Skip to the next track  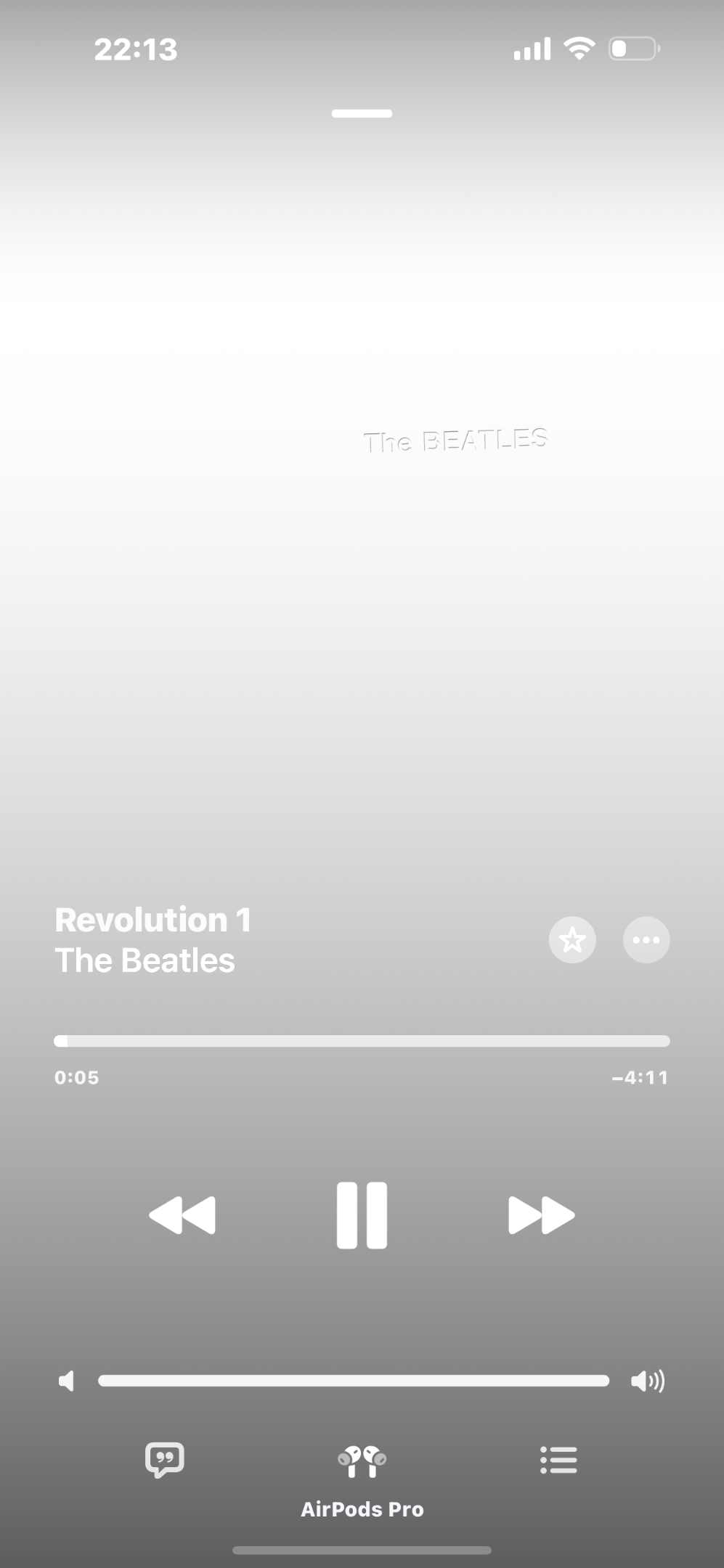pos(542,1215)
